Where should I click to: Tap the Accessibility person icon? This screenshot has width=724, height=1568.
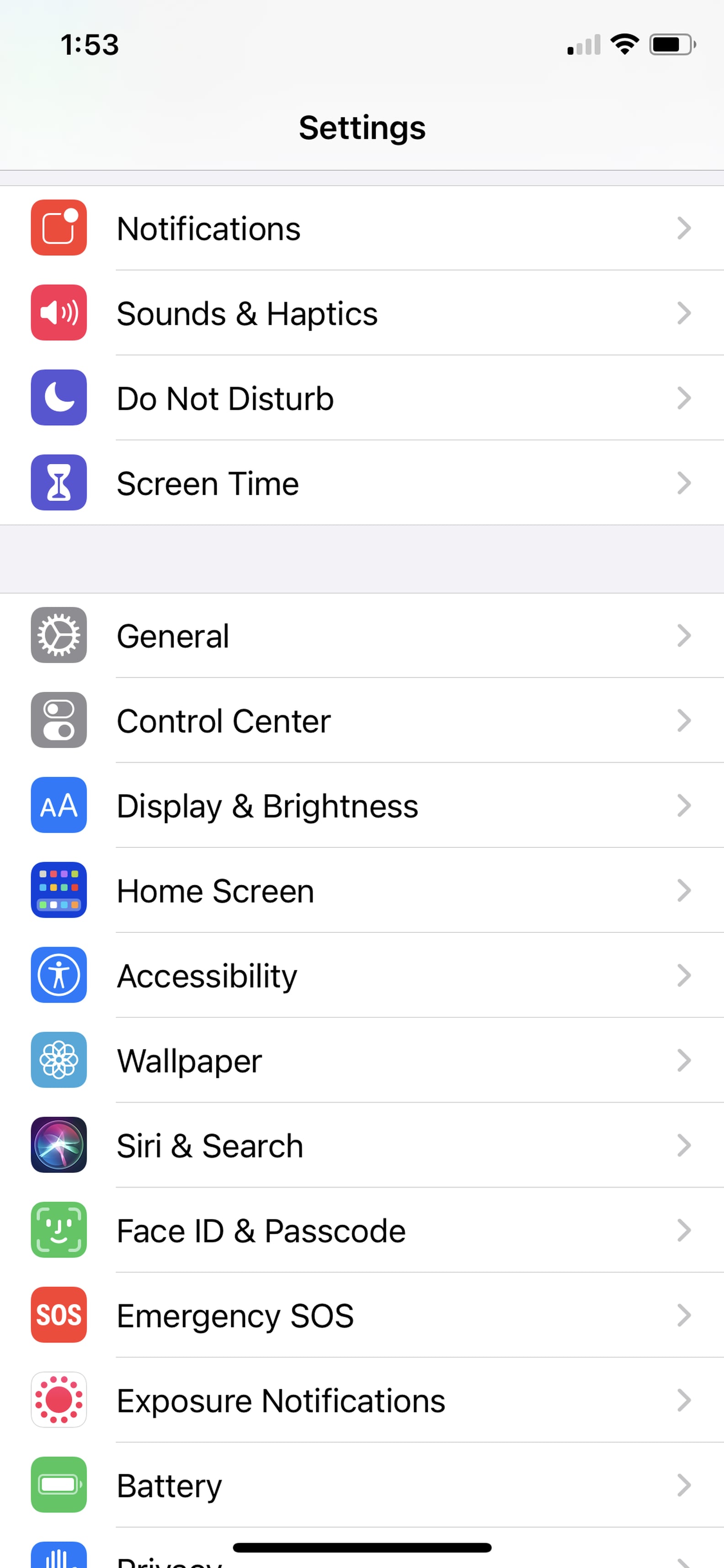click(x=59, y=975)
